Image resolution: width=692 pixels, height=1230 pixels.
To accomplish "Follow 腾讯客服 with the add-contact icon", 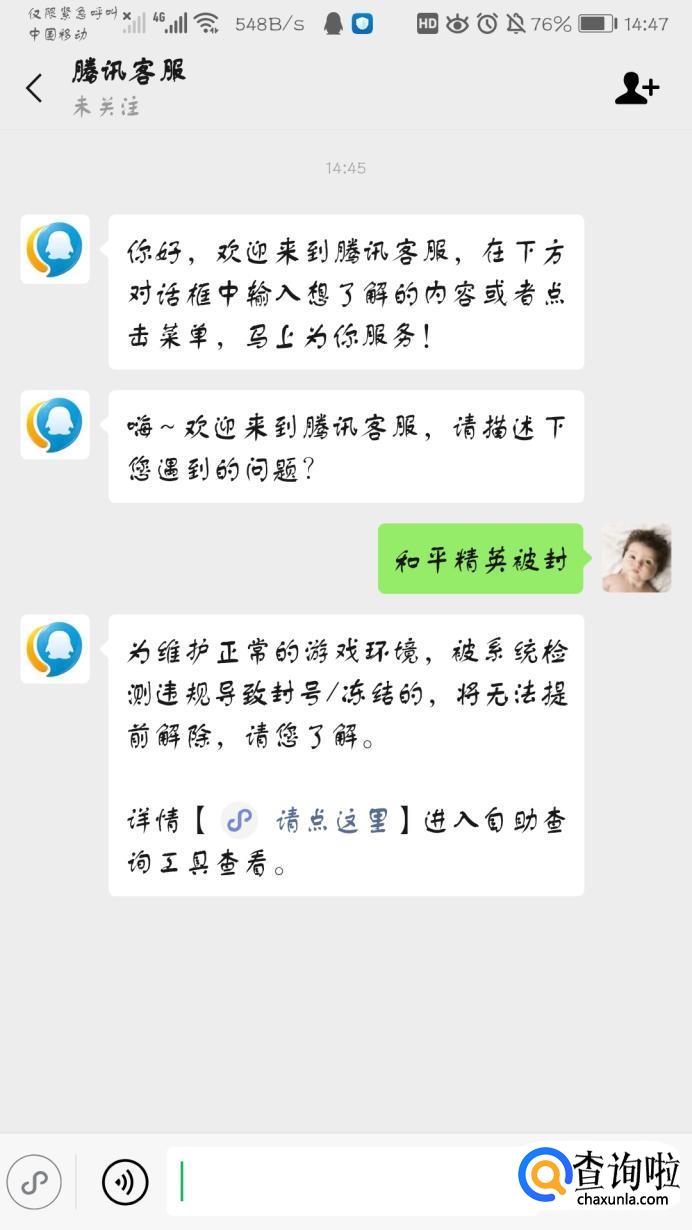I will [636, 88].
